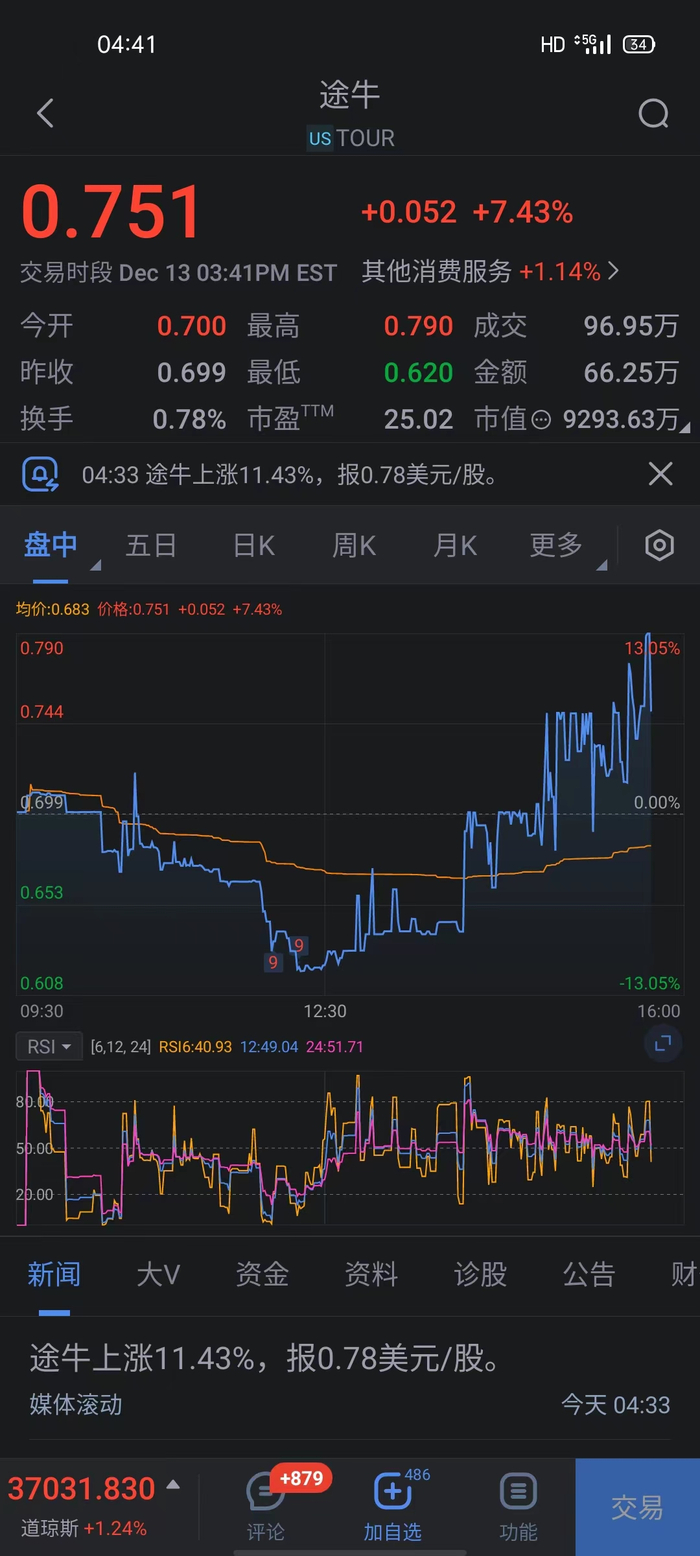Switch to the 五日 chart tab

[x=151, y=545]
